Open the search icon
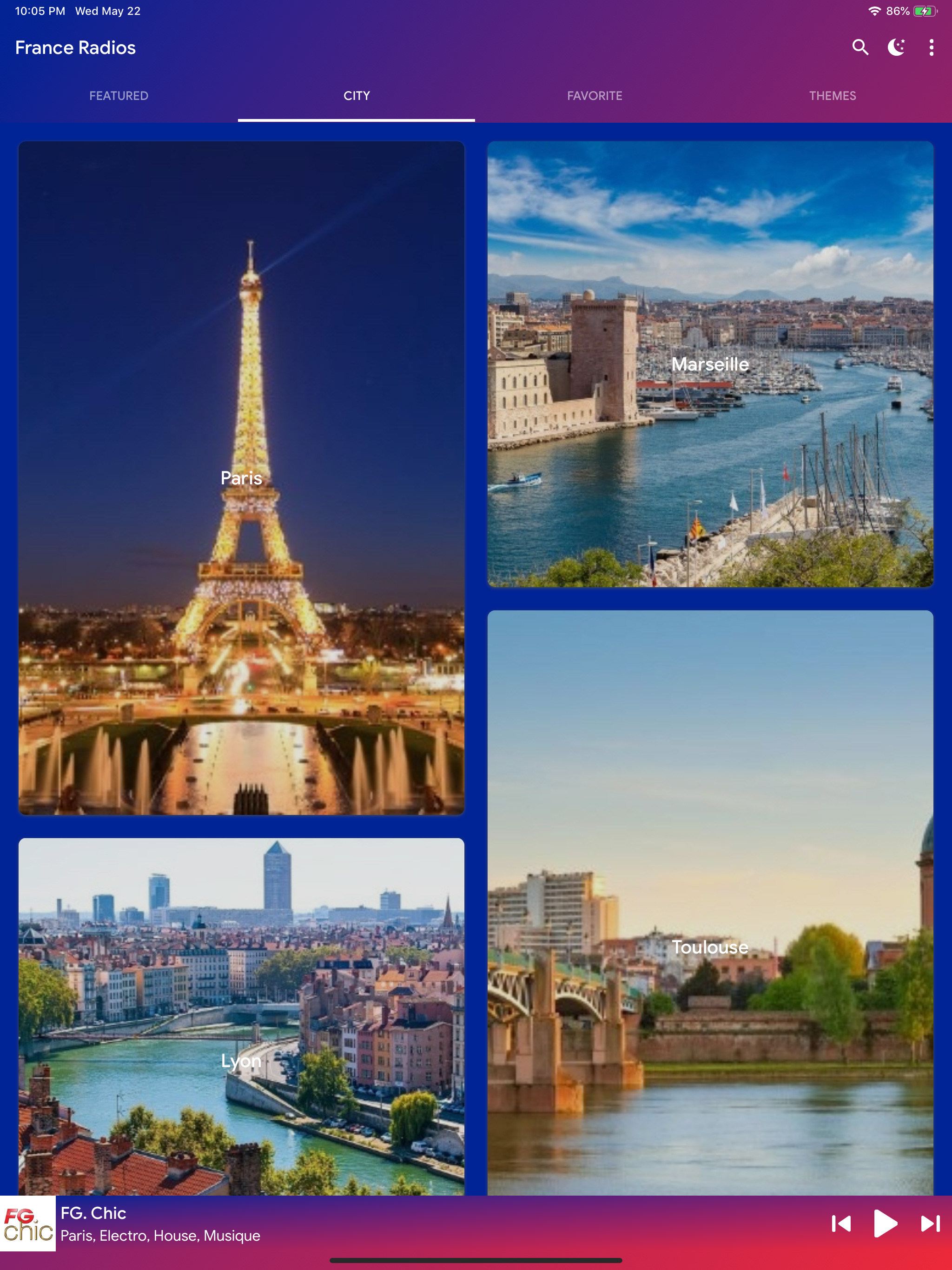Image resolution: width=952 pixels, height=1270 pixels. [x=859, y=47]
